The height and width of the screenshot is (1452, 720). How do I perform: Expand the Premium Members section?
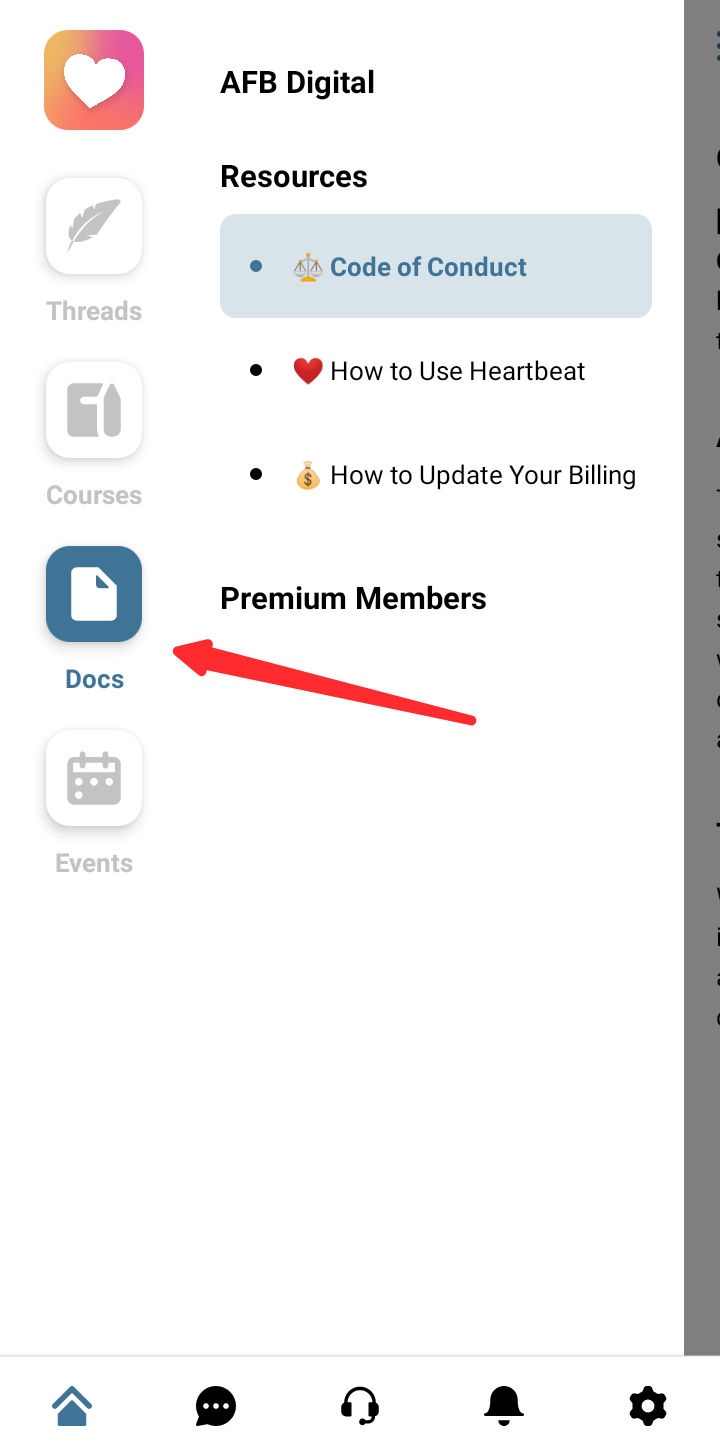click(x=353, y=598)
